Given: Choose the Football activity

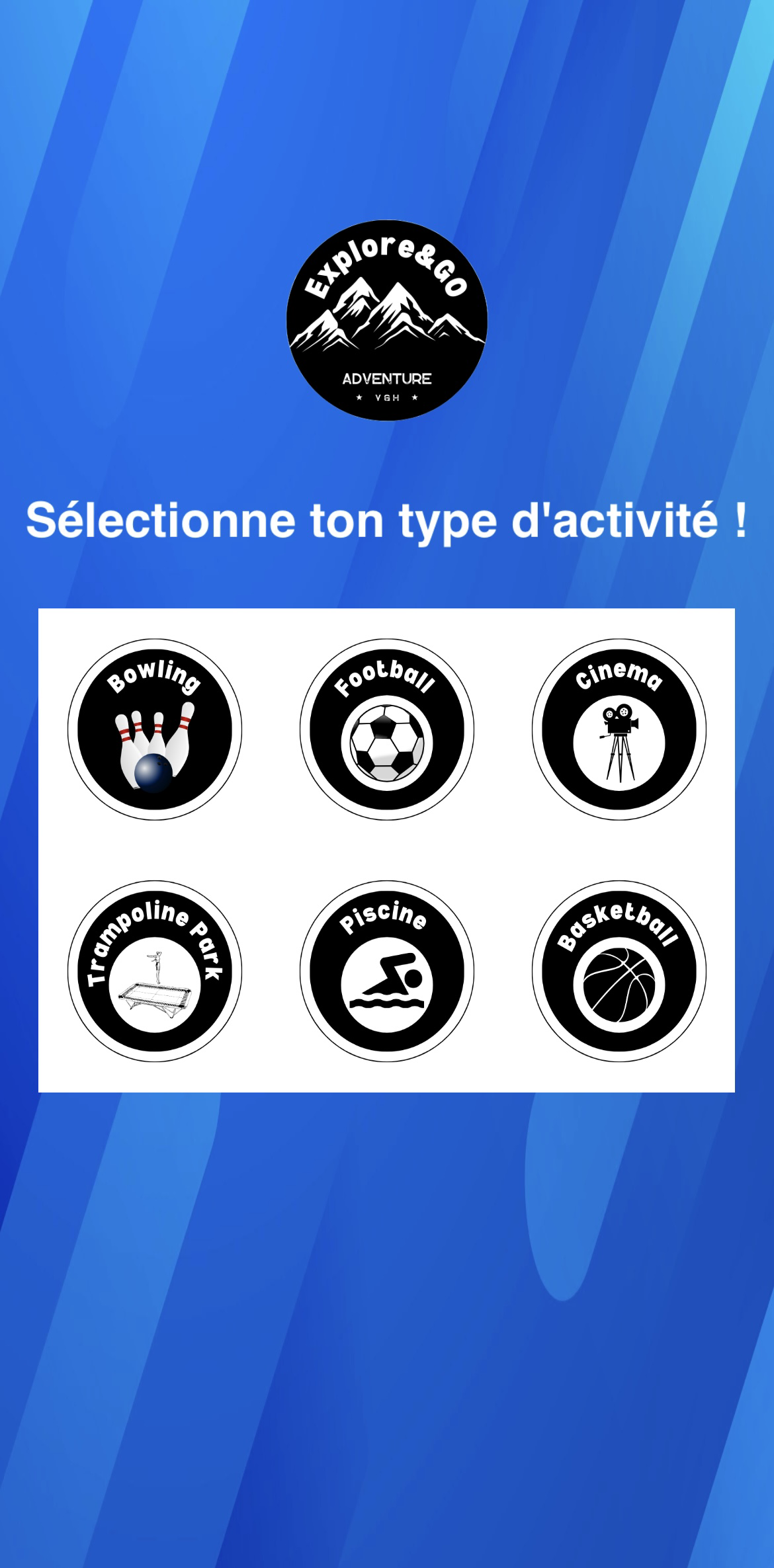Looking at the screenshot, I should (x=387, y=729).
